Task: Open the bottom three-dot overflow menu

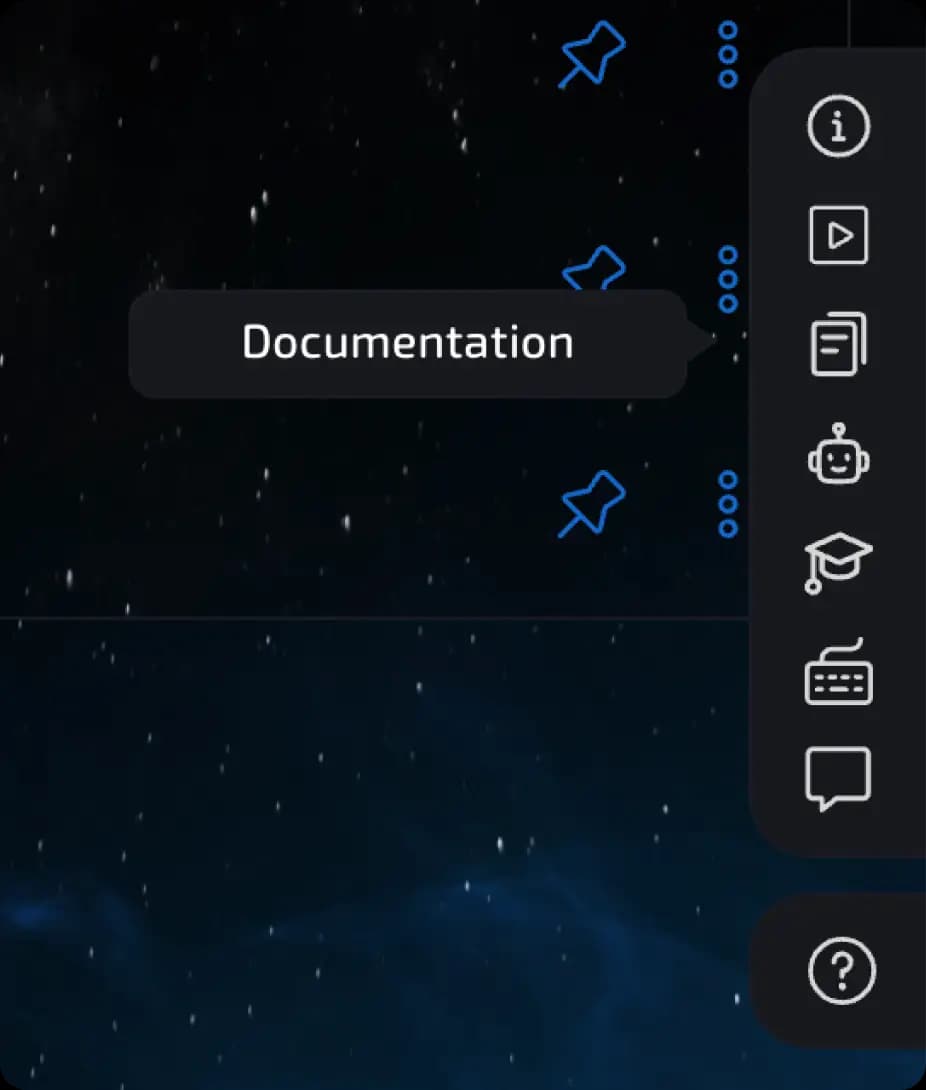Action: (x=727, y=505)
